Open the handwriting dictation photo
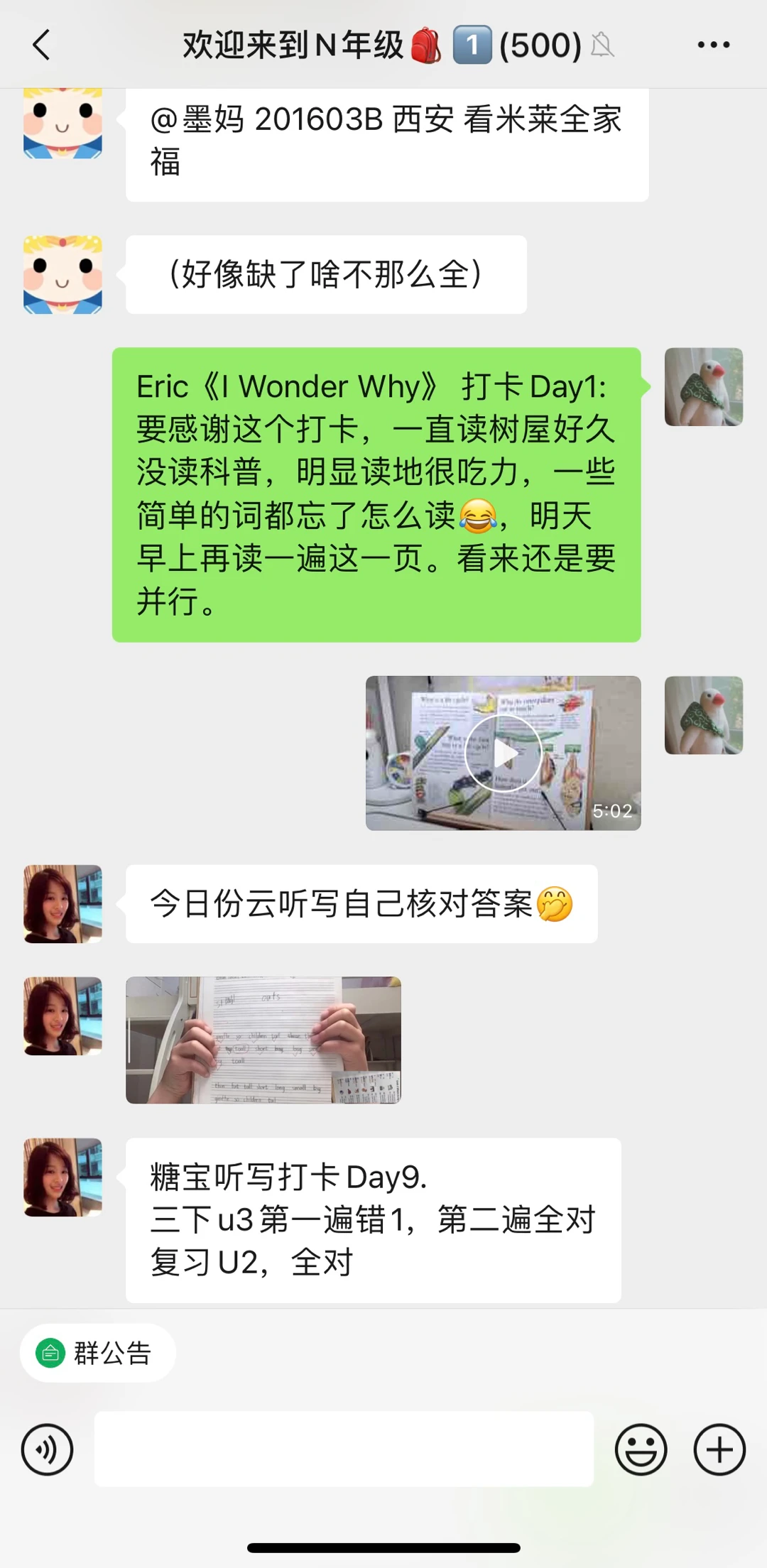 pos(263,1040)
